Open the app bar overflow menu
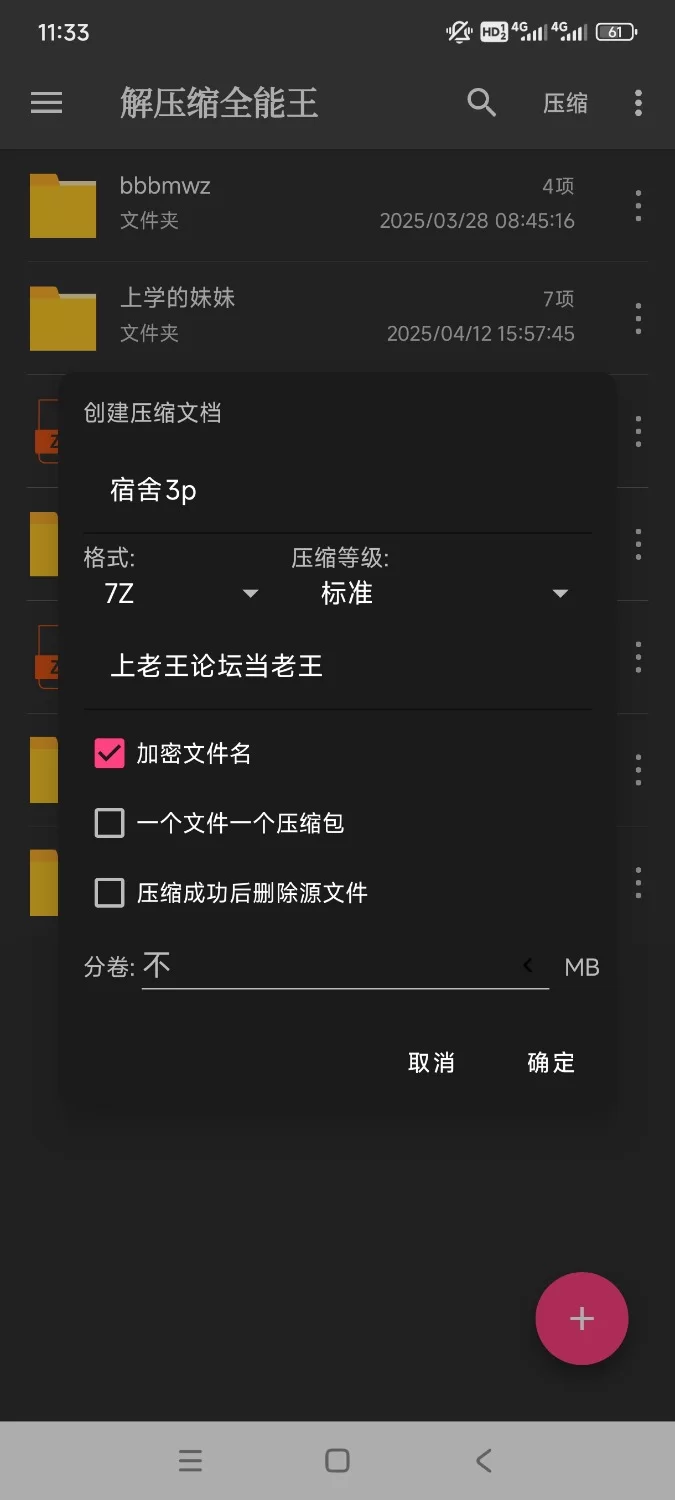 pyautogui.click(x=638, y=103)
